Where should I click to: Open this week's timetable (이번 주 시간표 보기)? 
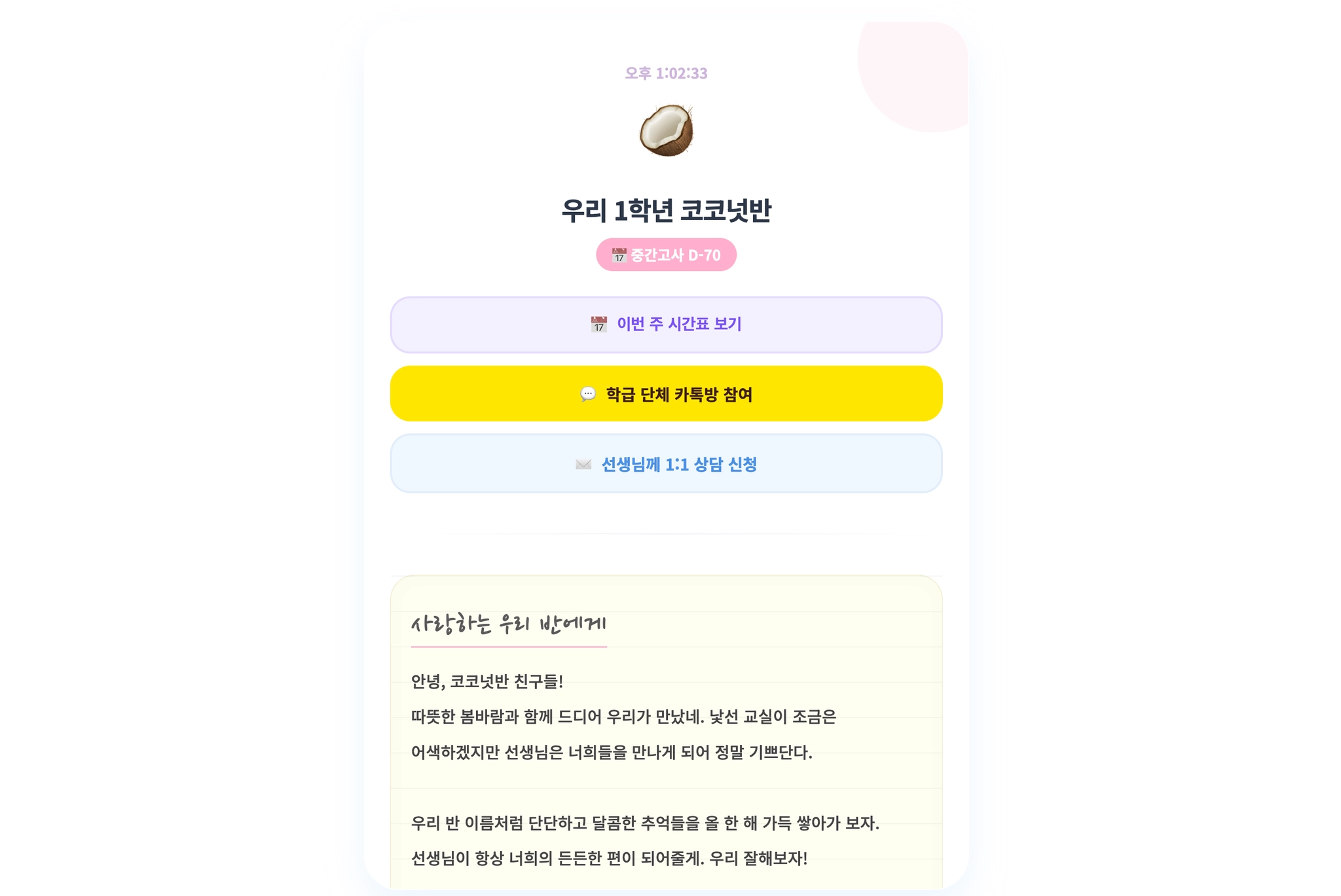coord(666,325)
